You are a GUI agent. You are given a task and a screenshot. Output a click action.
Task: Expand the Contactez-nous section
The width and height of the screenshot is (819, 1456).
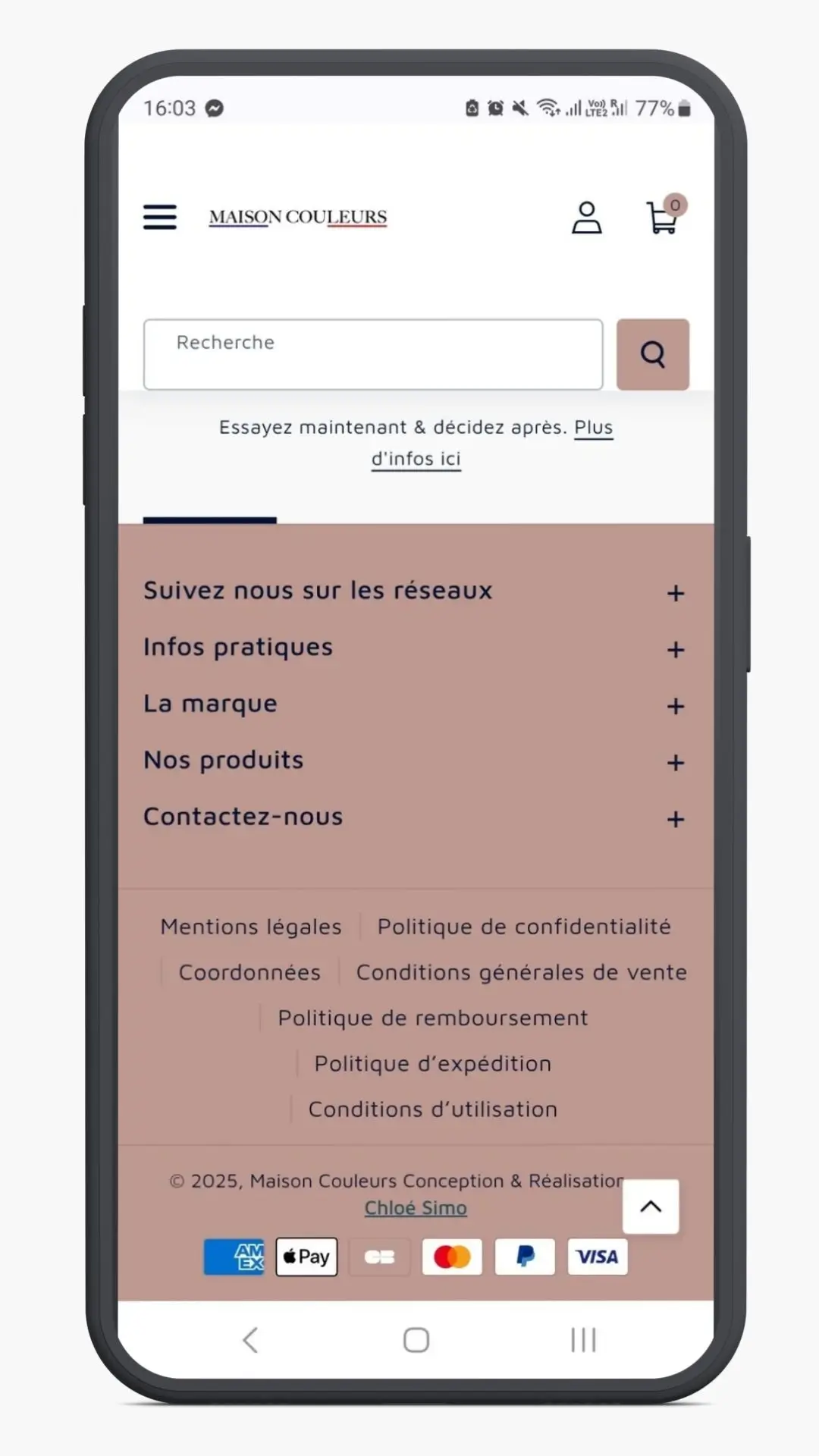coord(675,819)
